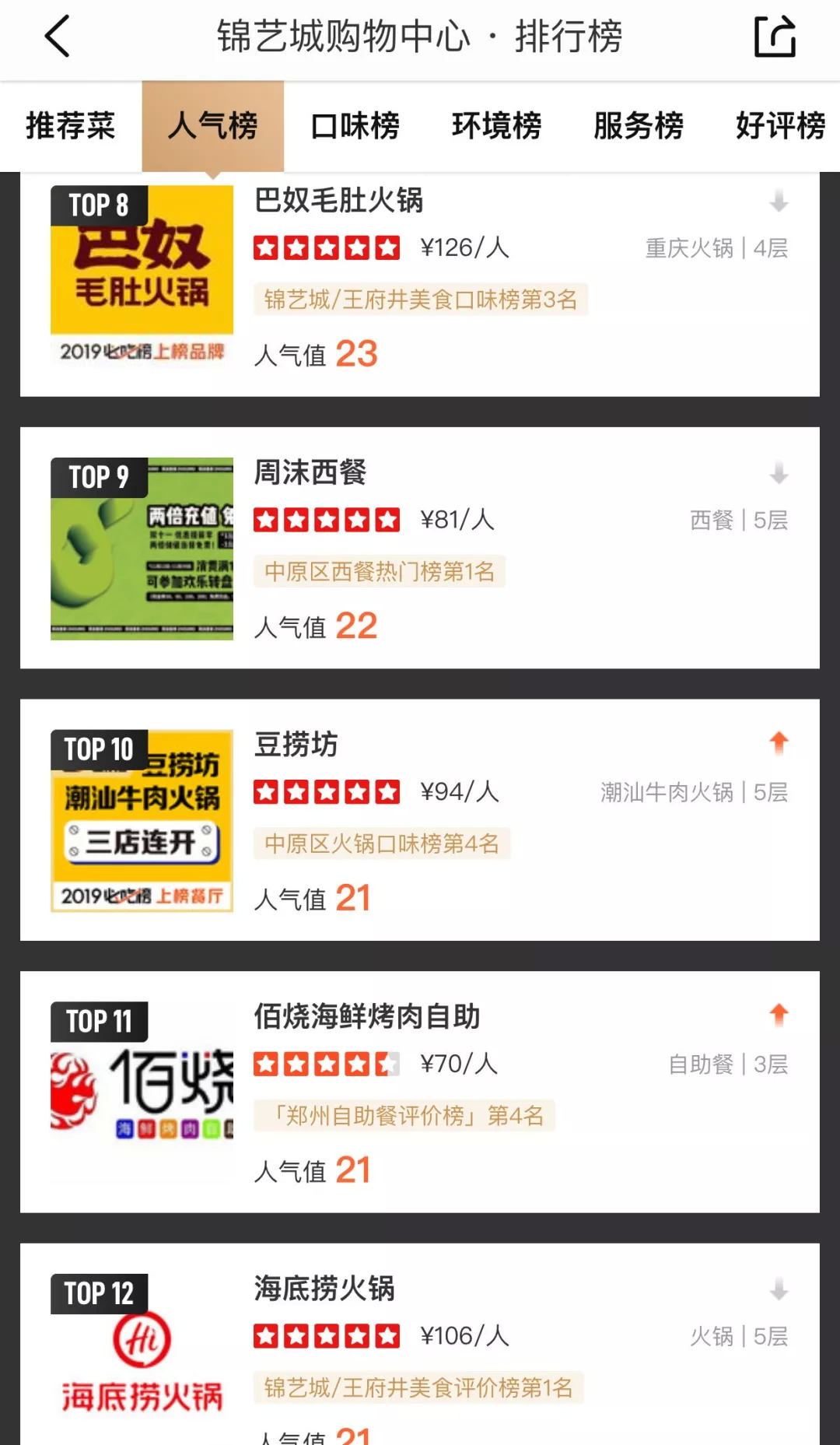Switch to the 服务榜 tab
Screen dimensions: 840x1445
tap(638, 126)
